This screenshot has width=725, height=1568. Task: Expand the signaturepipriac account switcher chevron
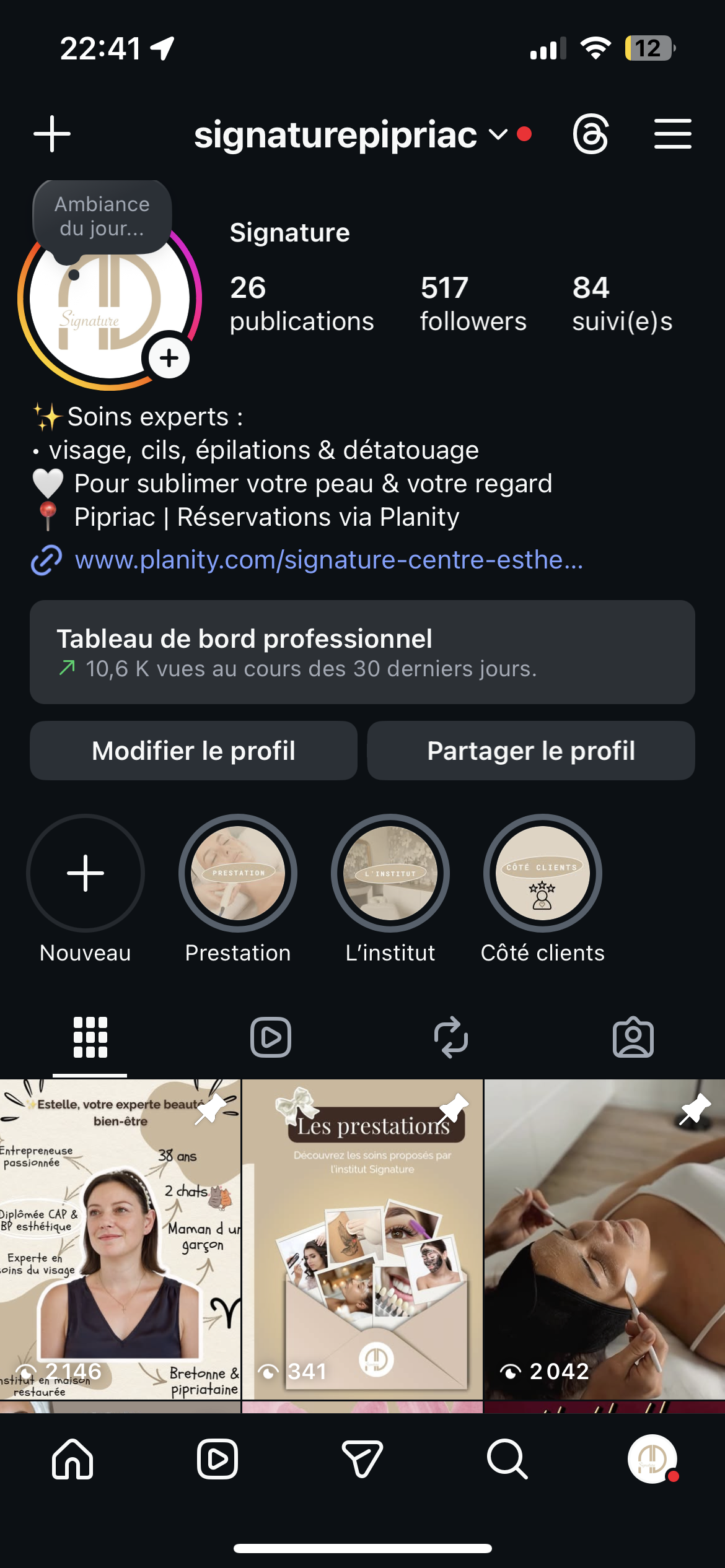[x=497, y=134]
